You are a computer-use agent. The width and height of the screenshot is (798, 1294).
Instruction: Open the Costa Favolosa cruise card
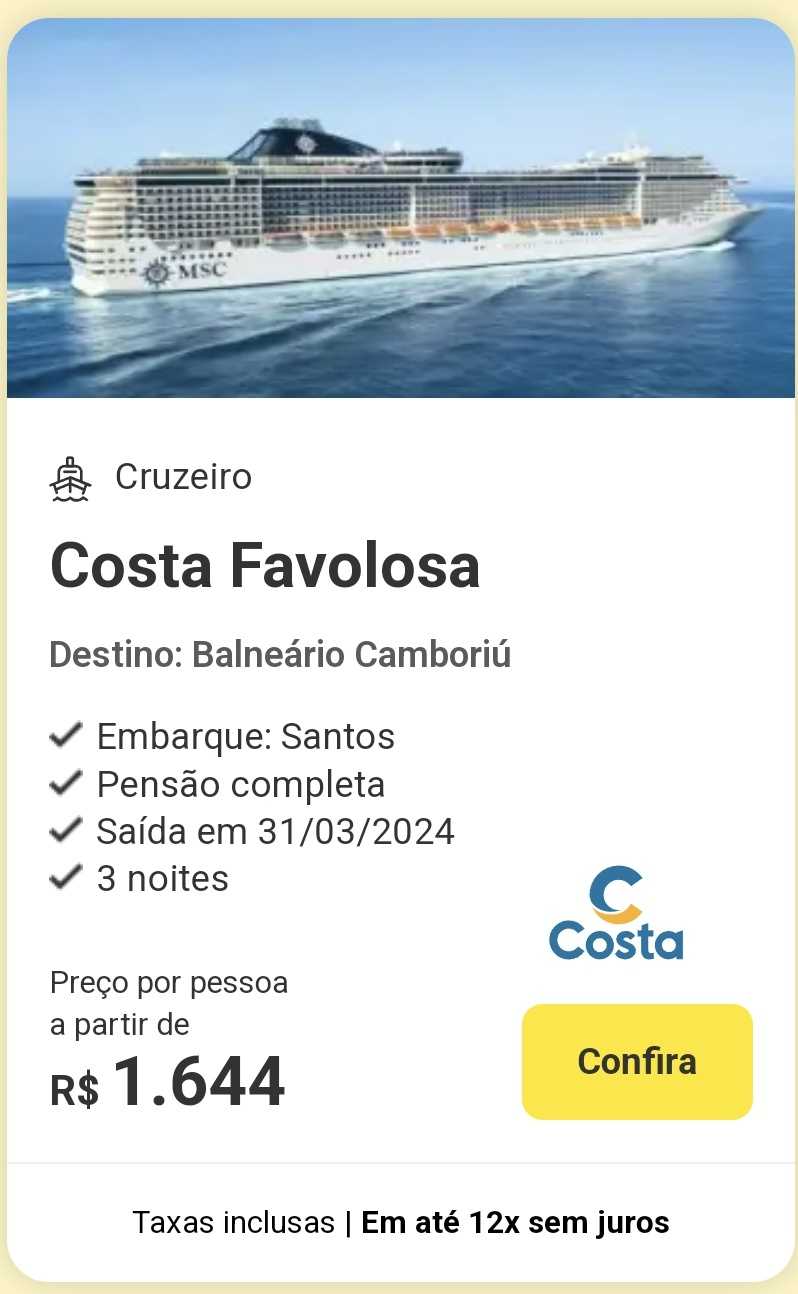[x=265, y=566]
